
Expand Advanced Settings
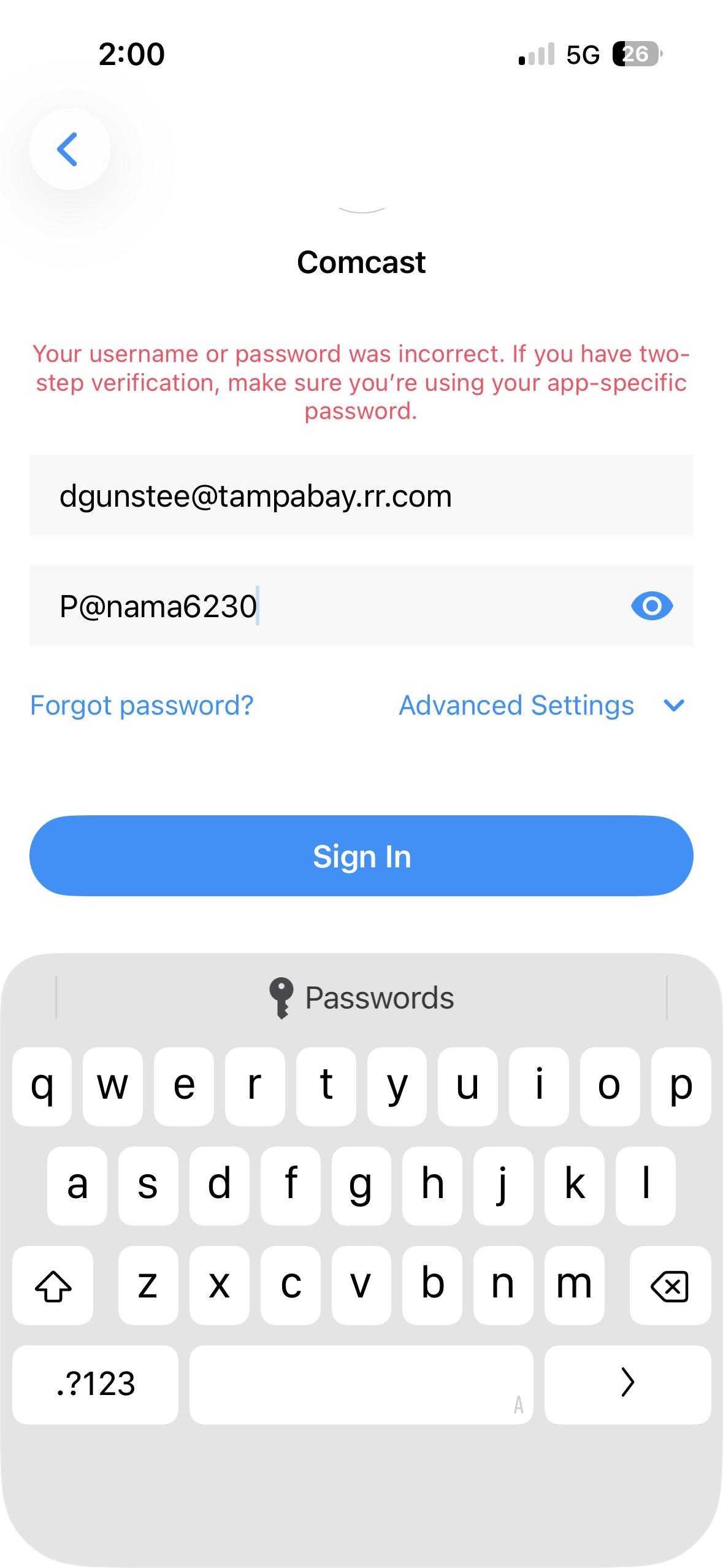pyautogui.click(x=542, y=705)
